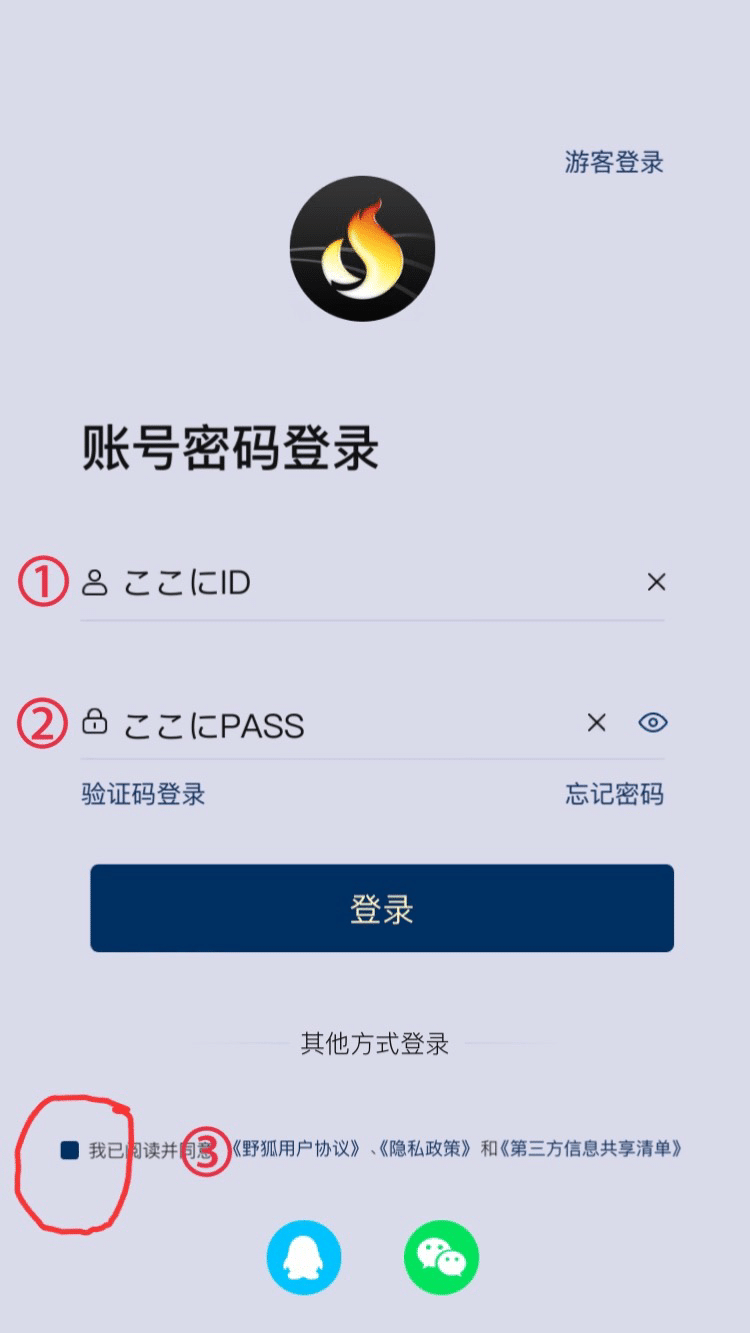Log in with WeChat icon

tap(441, 1257)
